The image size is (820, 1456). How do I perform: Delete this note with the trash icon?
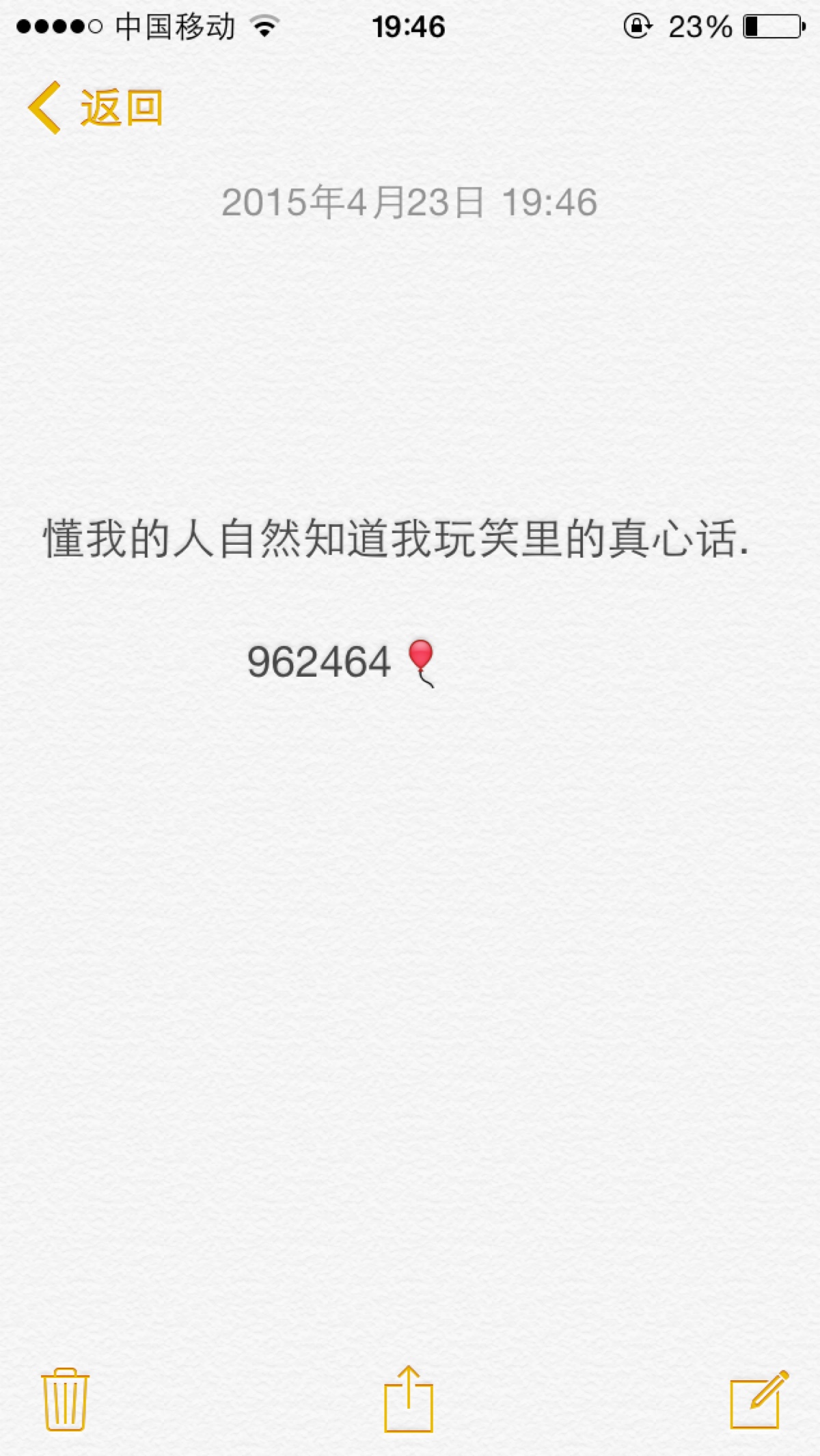click(66, 1399)
